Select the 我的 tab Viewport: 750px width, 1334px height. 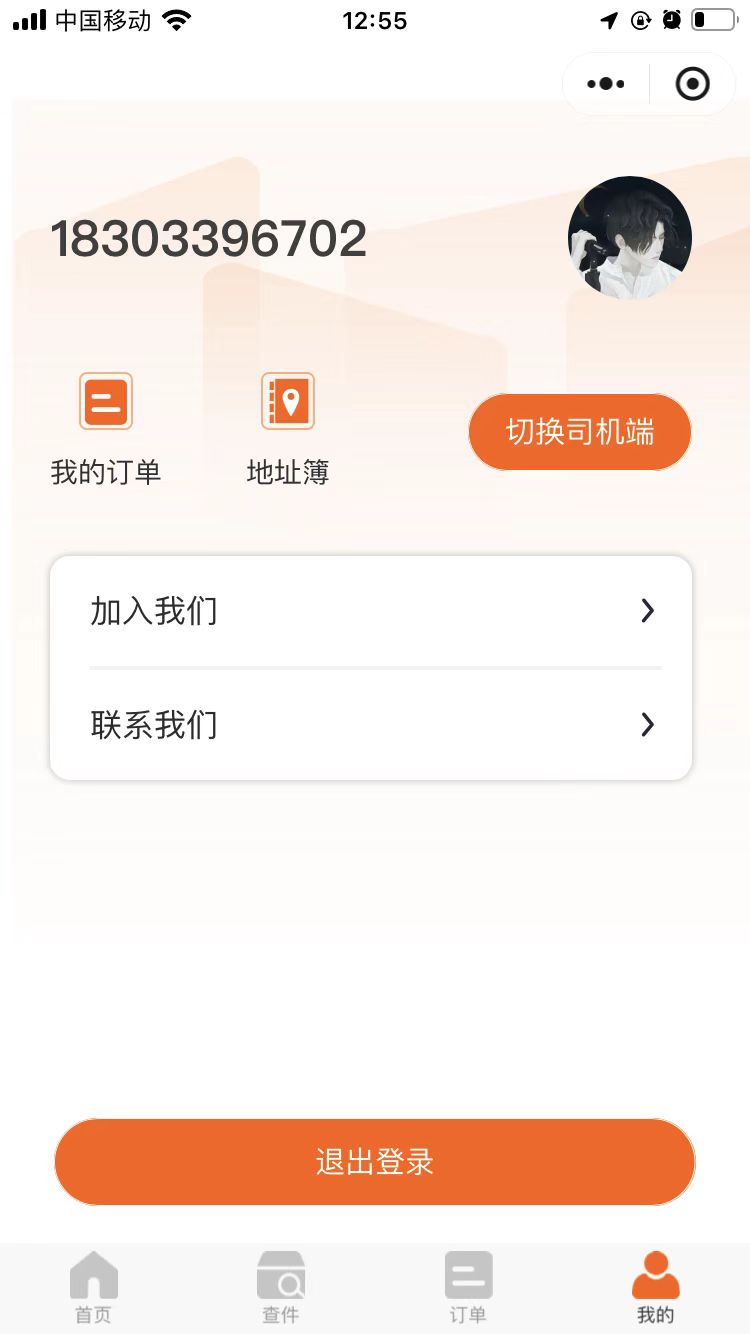coord(656,1288)
